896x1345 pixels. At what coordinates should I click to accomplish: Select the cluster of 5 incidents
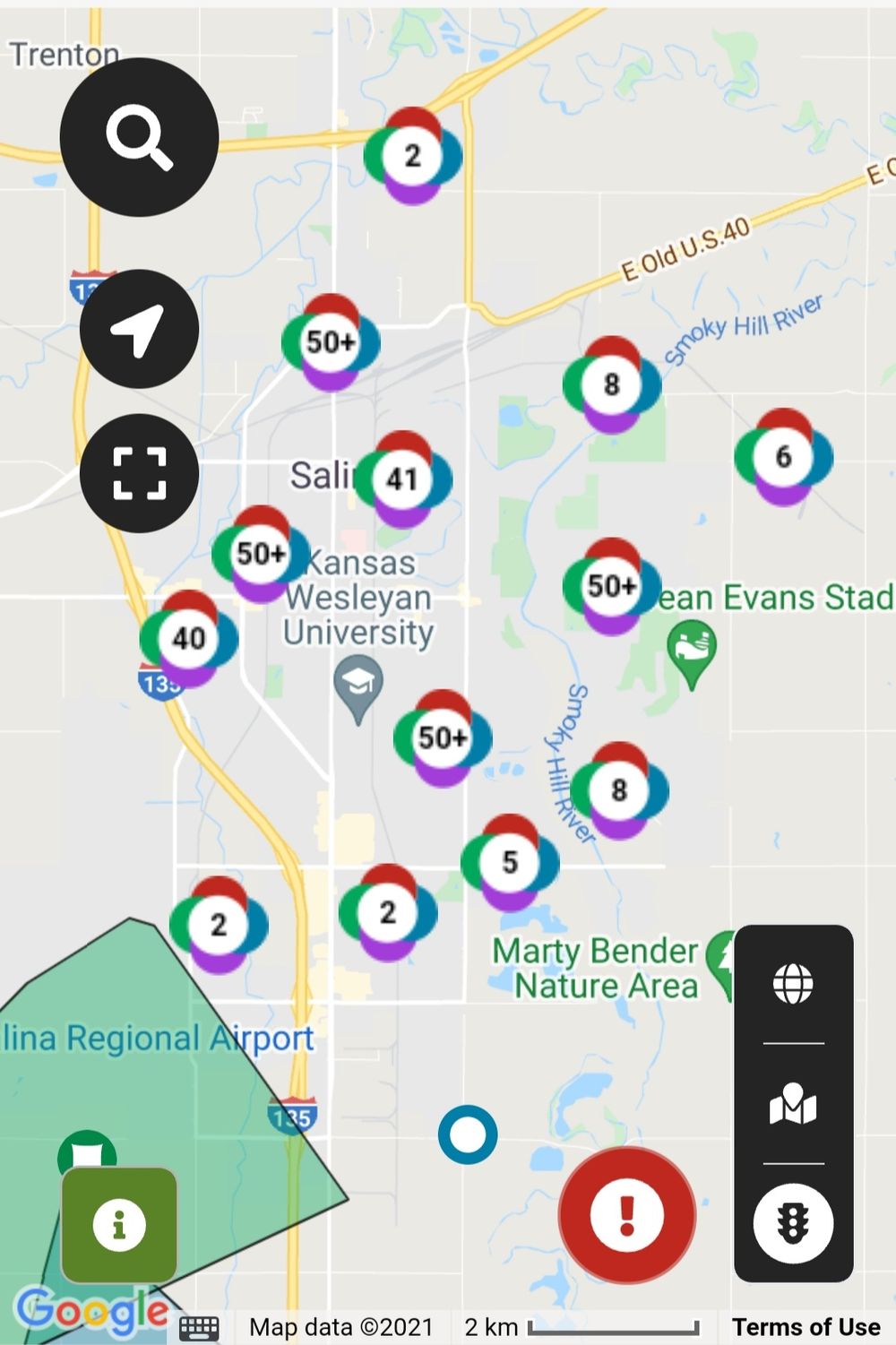point(511,862)
